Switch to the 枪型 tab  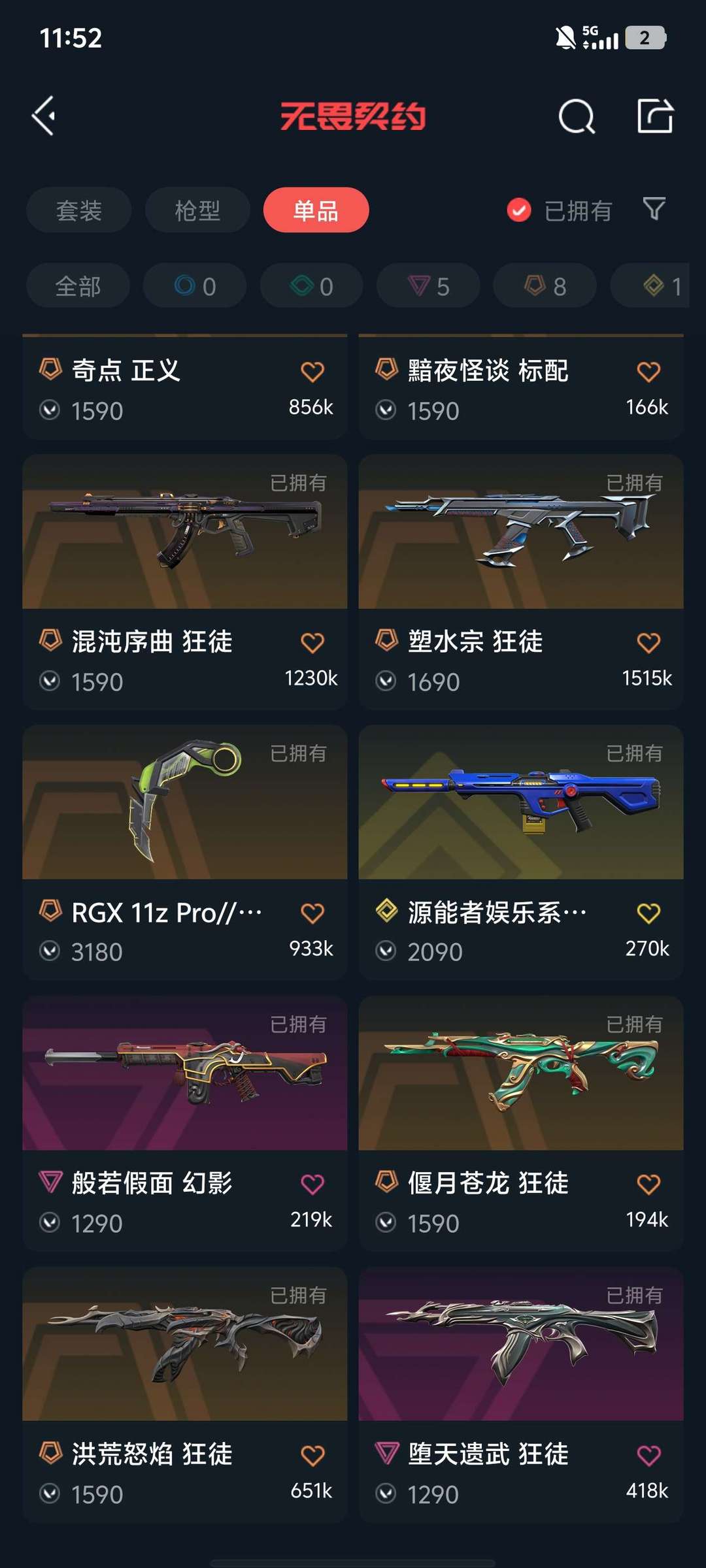197,210
